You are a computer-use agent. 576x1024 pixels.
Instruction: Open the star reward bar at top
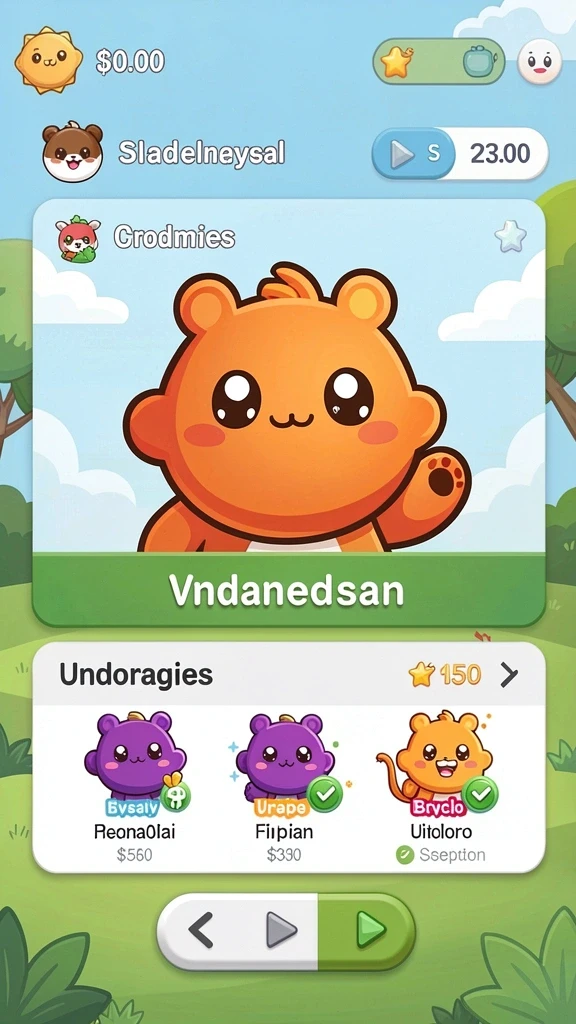tap(439, 61)
